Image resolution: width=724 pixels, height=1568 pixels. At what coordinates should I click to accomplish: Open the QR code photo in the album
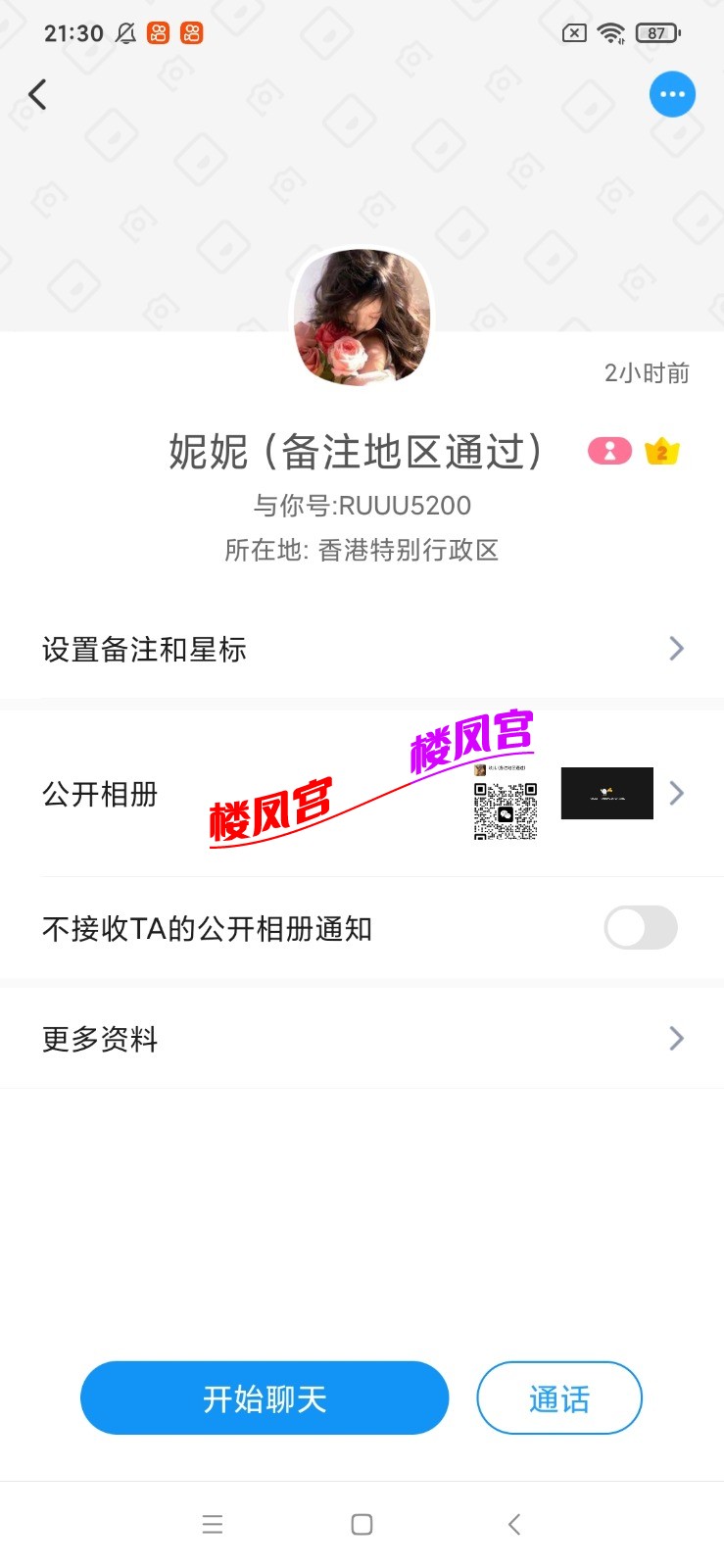tap(506, 808)
